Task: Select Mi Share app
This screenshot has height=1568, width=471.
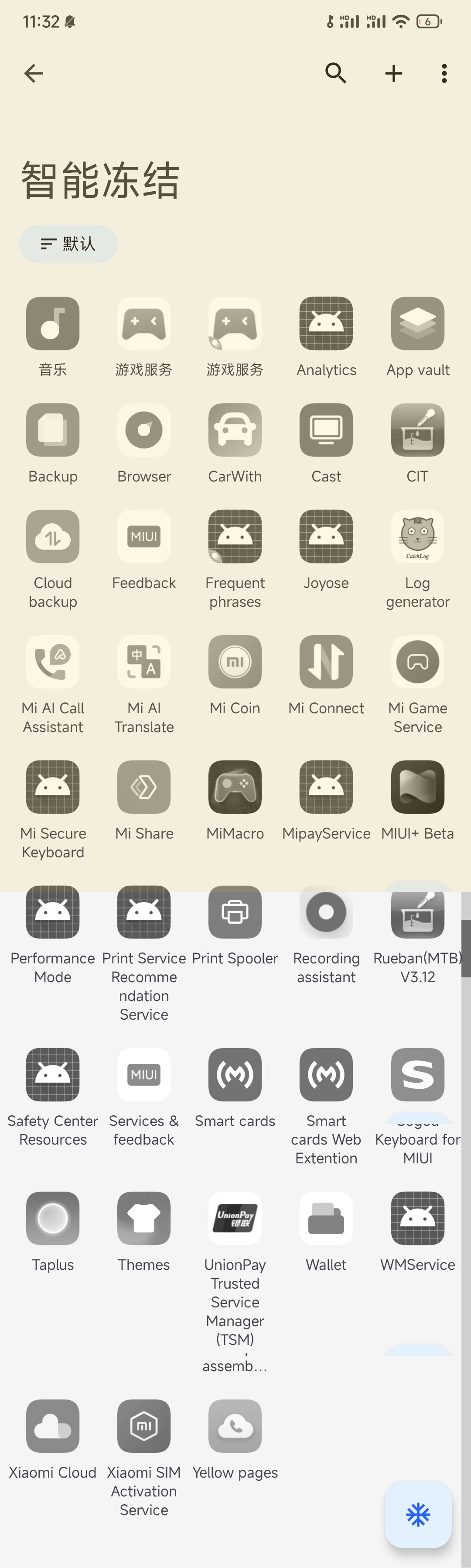Action: pyautogui.click(x=144, y=787)
